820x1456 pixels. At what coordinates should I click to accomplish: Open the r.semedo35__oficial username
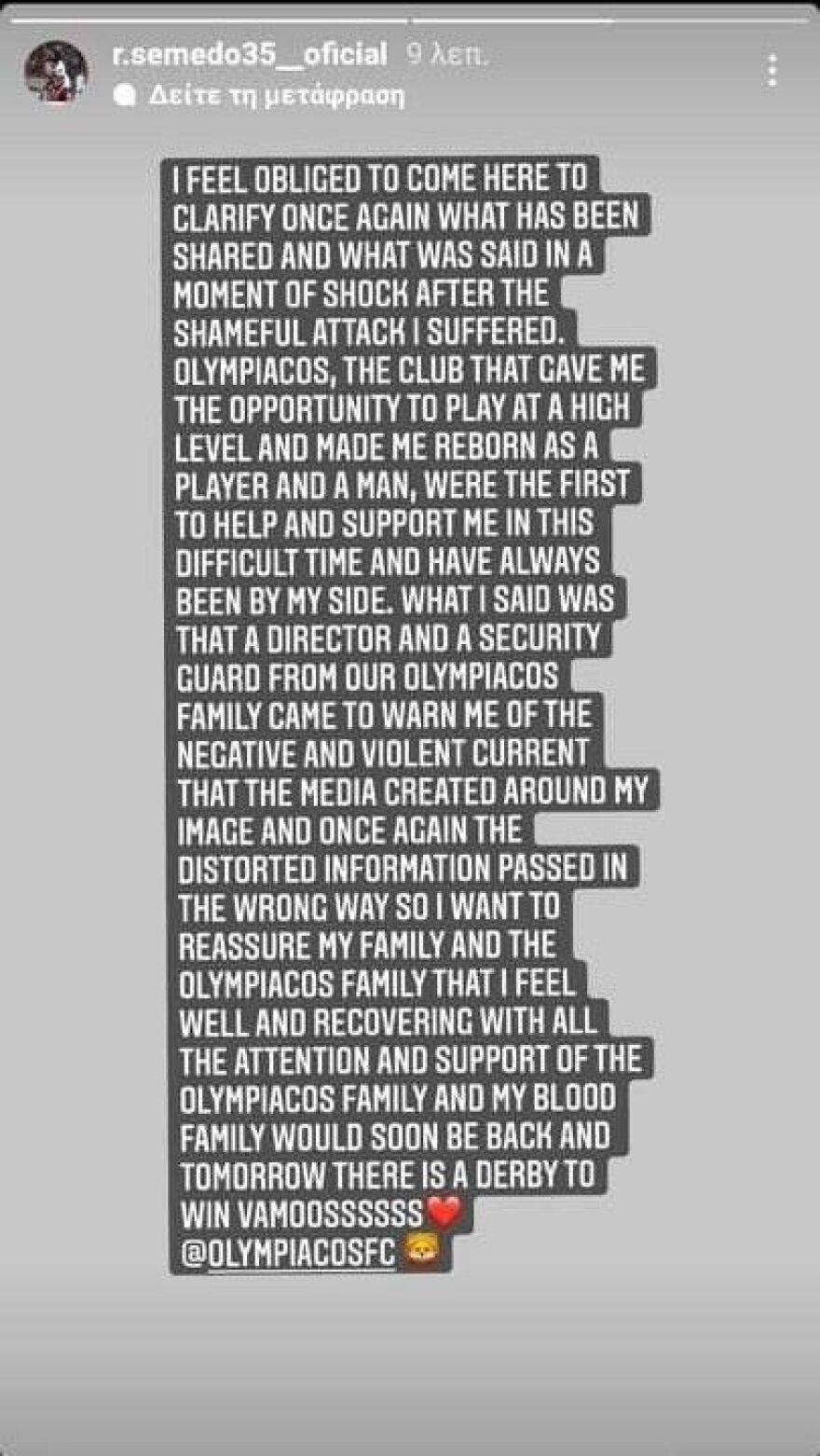(249, 55)
